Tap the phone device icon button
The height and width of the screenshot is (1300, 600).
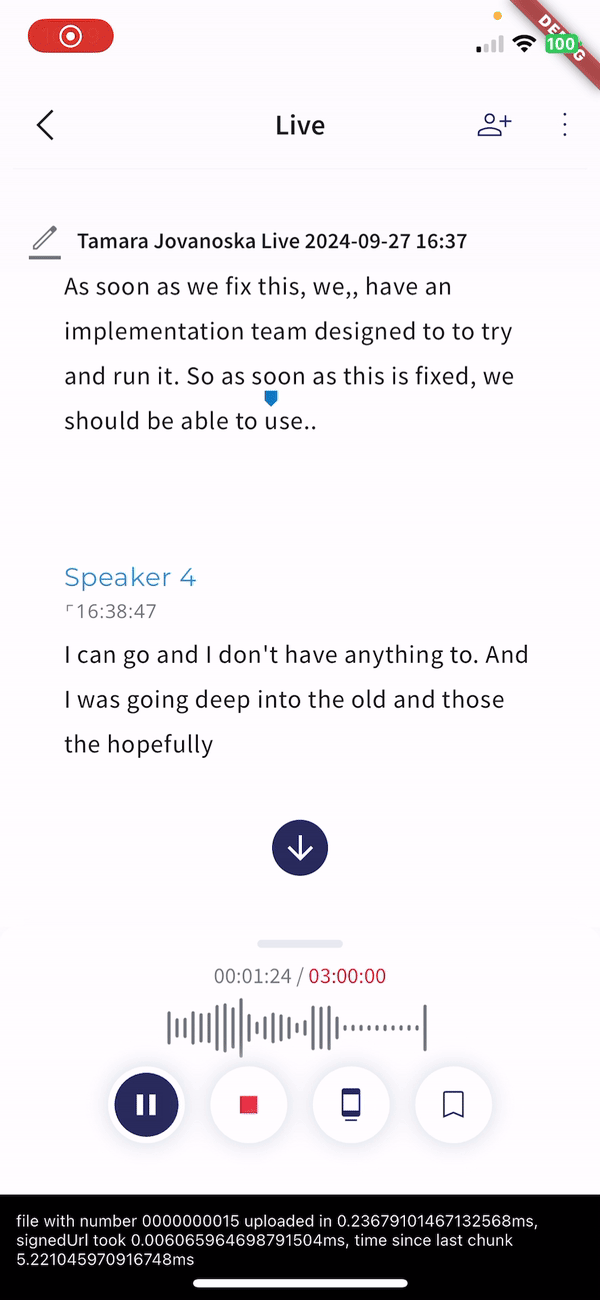click(351, 1104)
